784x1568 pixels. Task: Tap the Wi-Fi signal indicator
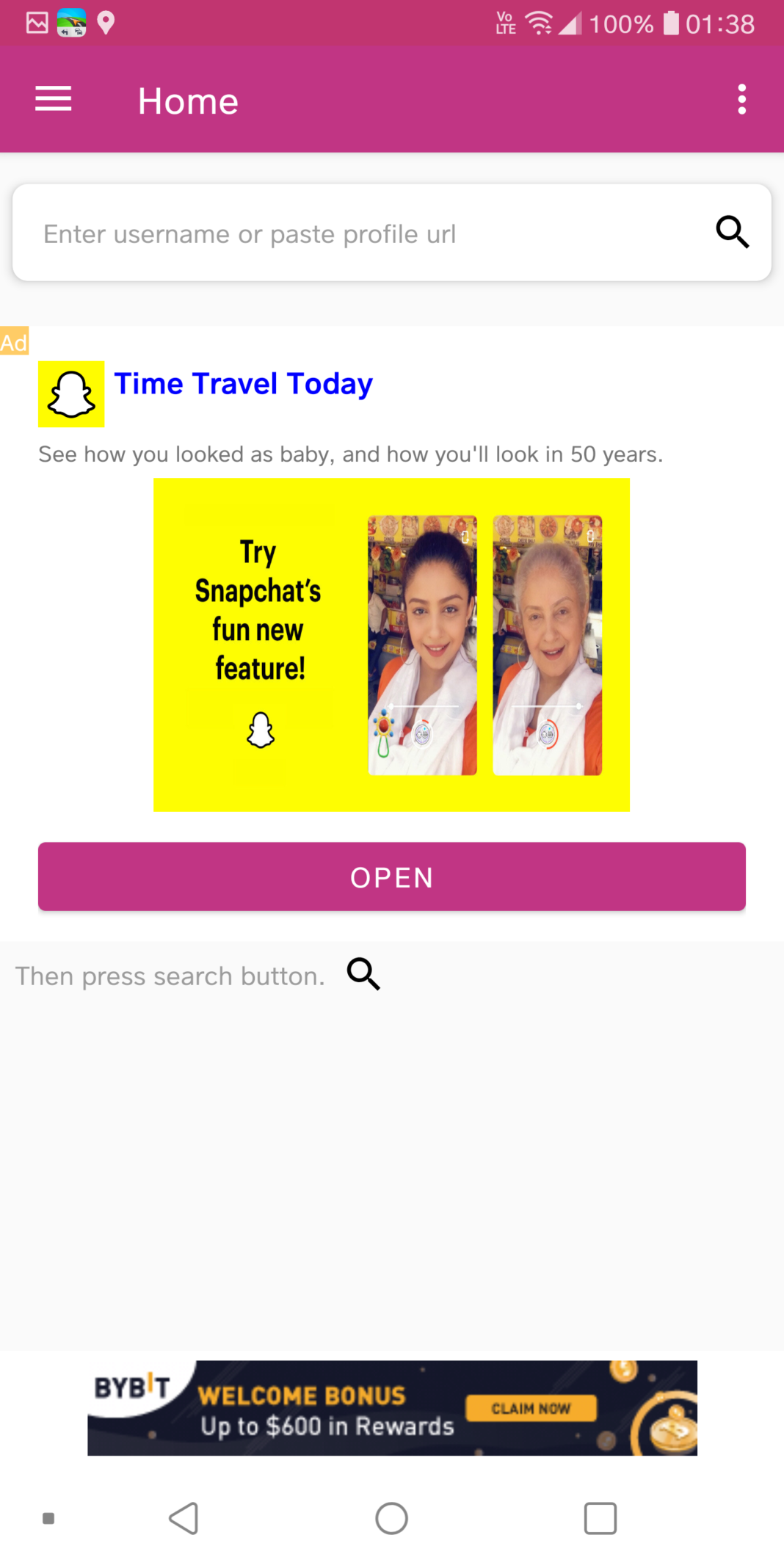[x=541, y=22]
